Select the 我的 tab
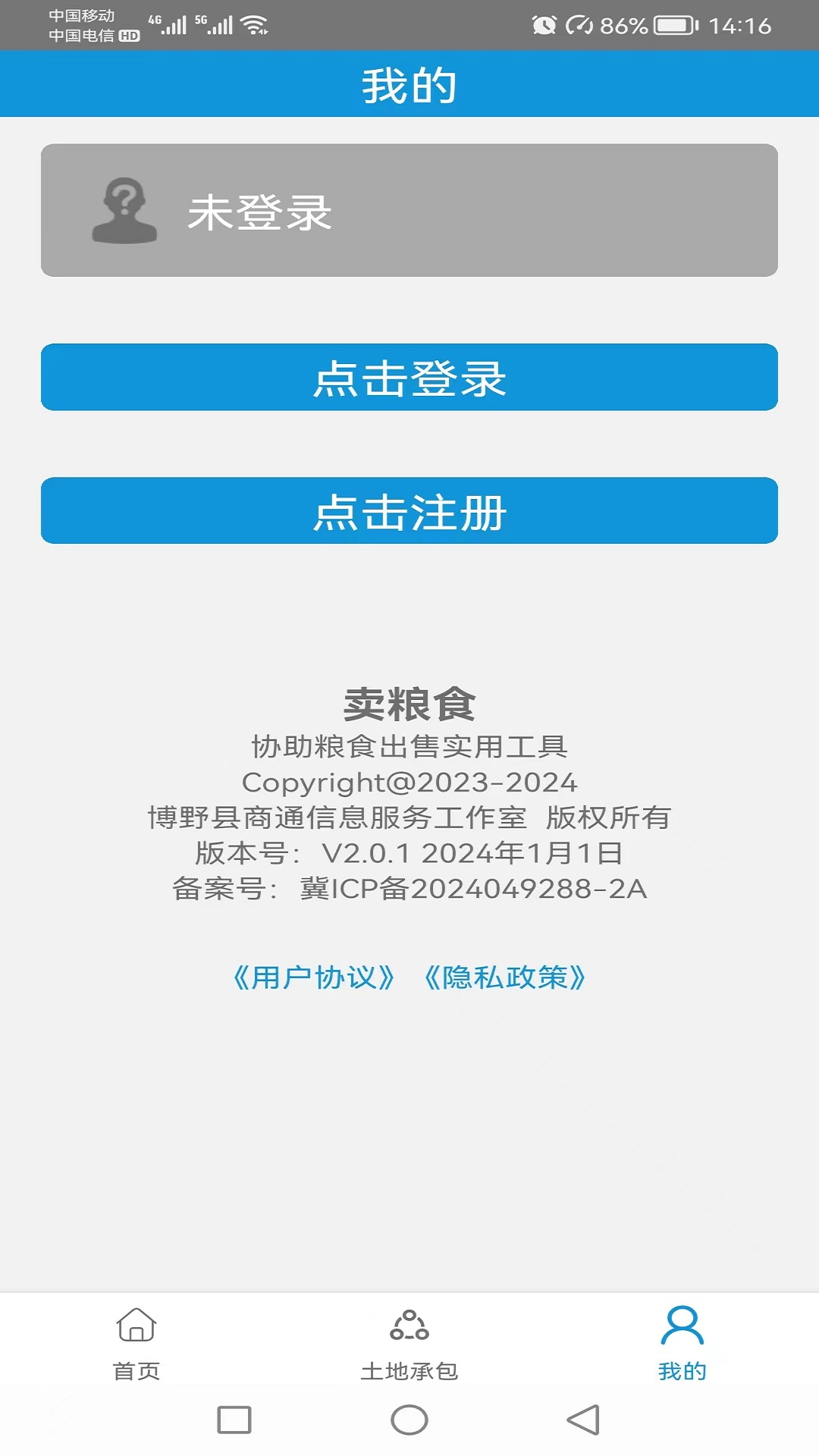 coord(682,1342)
